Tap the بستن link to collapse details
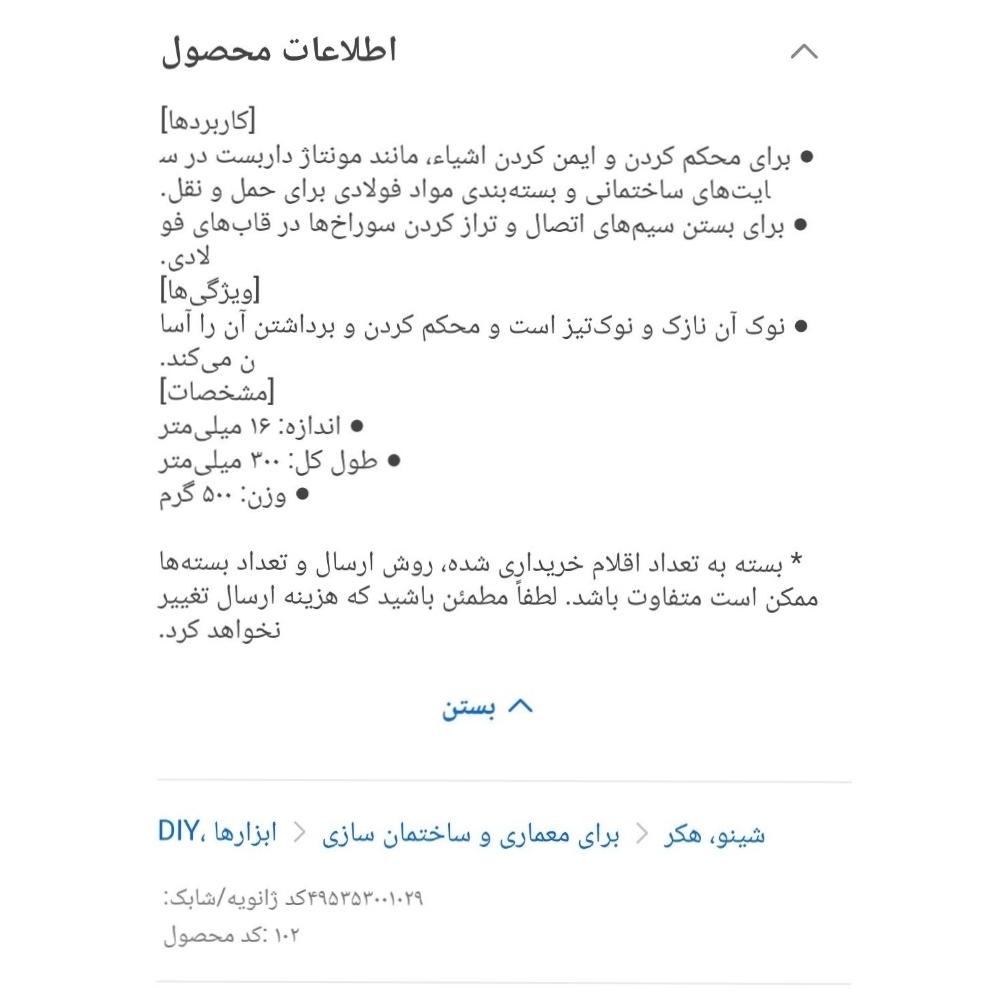998x998 pixels. point(488,708)
